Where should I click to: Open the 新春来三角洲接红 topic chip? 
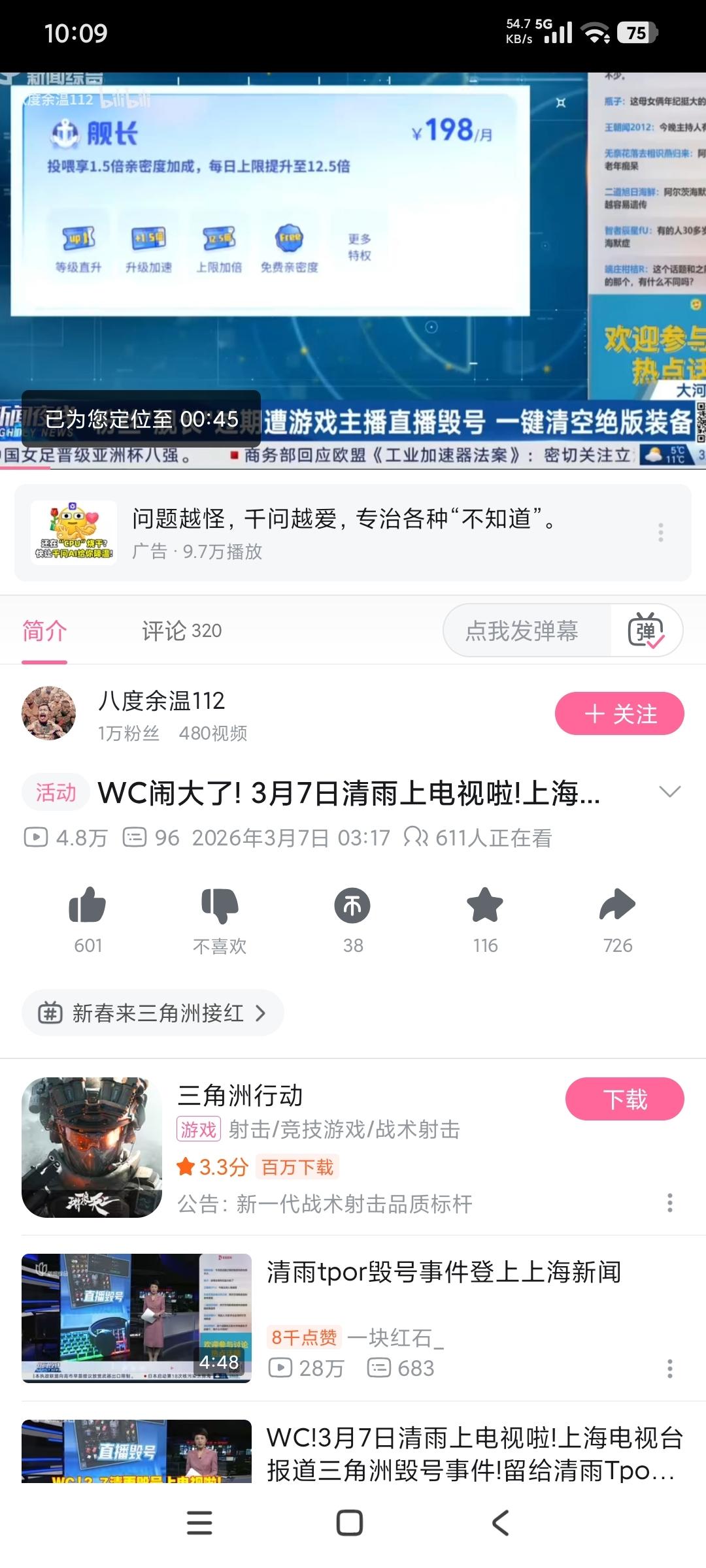click(153, 1013)
